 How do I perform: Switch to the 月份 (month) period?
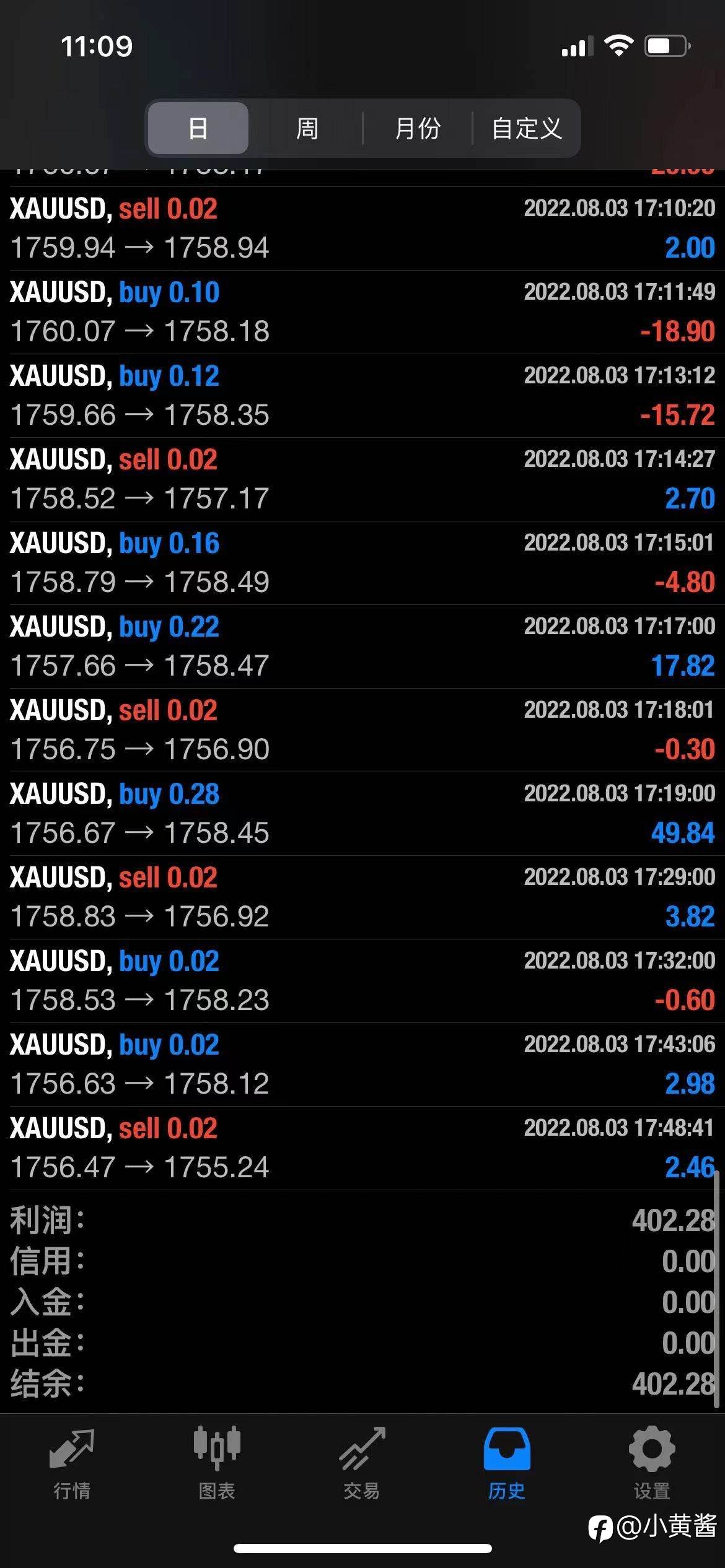pyautogui.click(x=418, y=128)
